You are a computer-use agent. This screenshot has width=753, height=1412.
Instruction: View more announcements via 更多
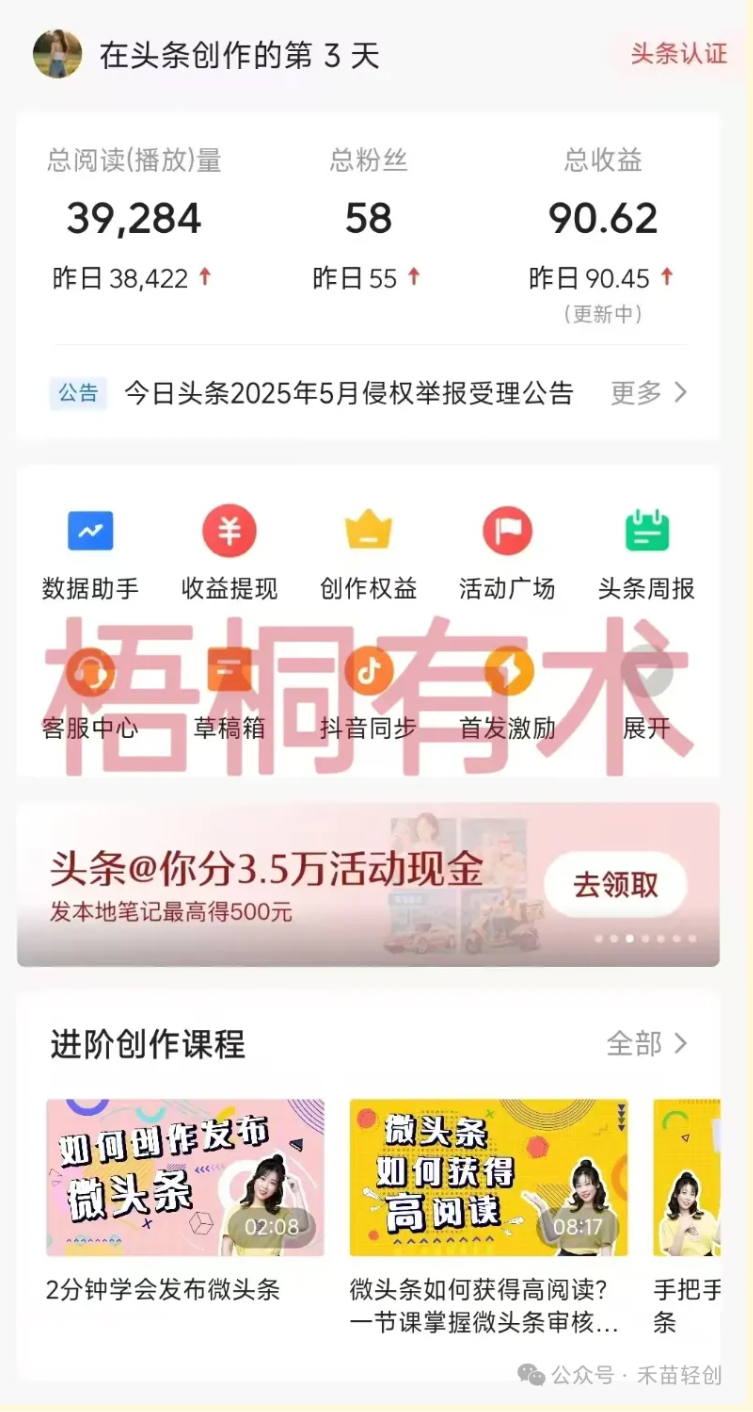click(649, 393)
